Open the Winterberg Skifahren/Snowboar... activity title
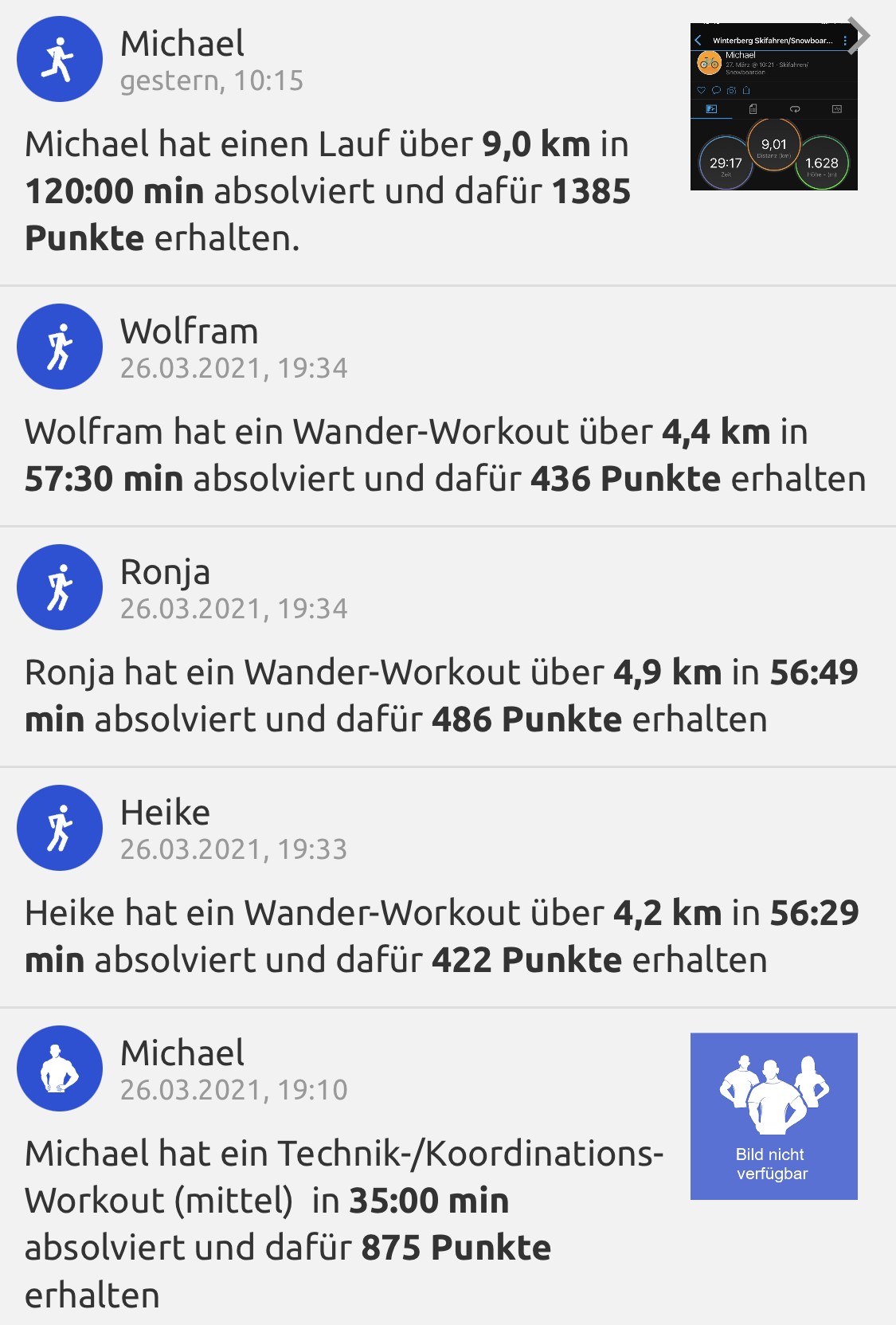This screenshot has width=896, height=1325. tap(773, 41)
